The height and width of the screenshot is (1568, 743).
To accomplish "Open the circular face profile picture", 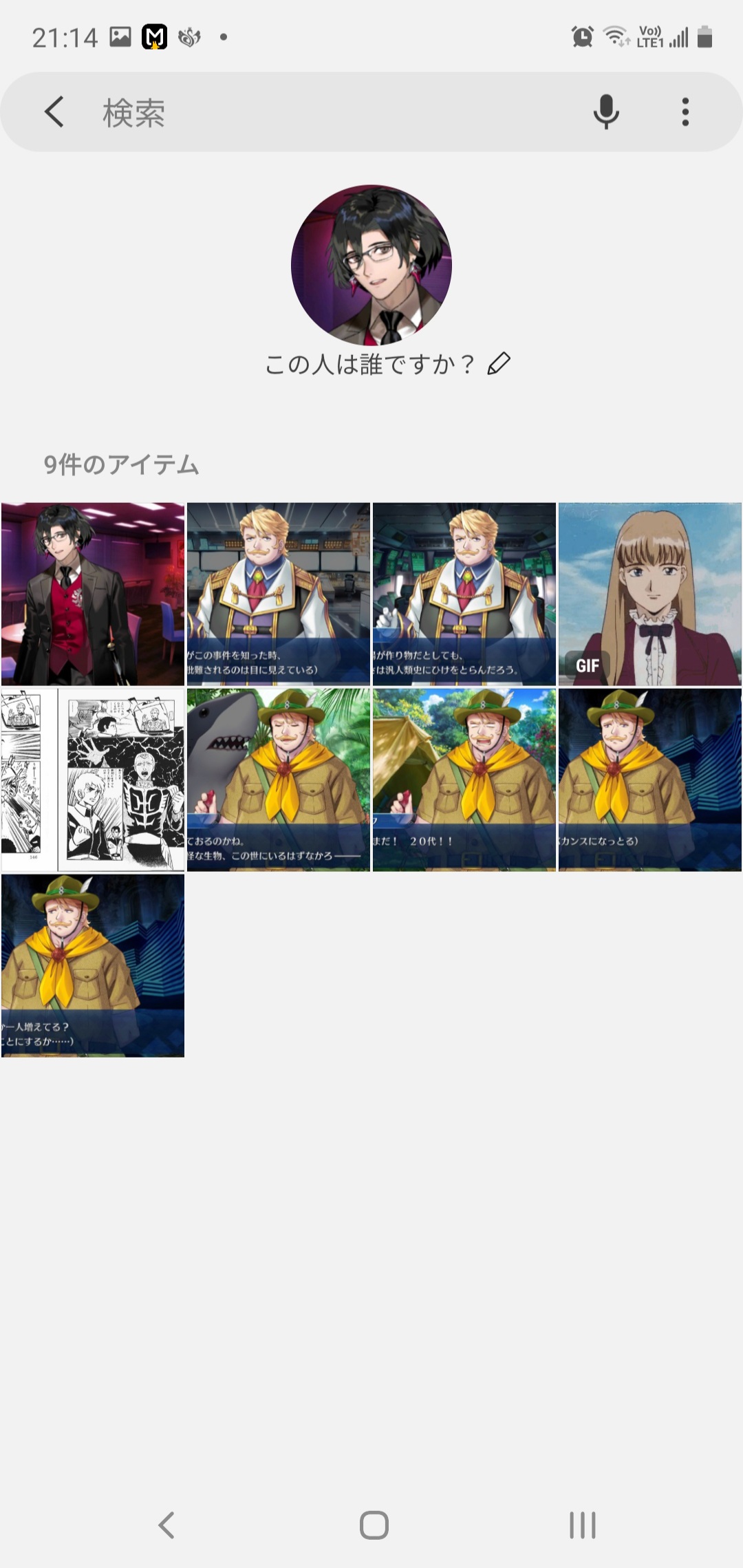I will pos(371,265).
